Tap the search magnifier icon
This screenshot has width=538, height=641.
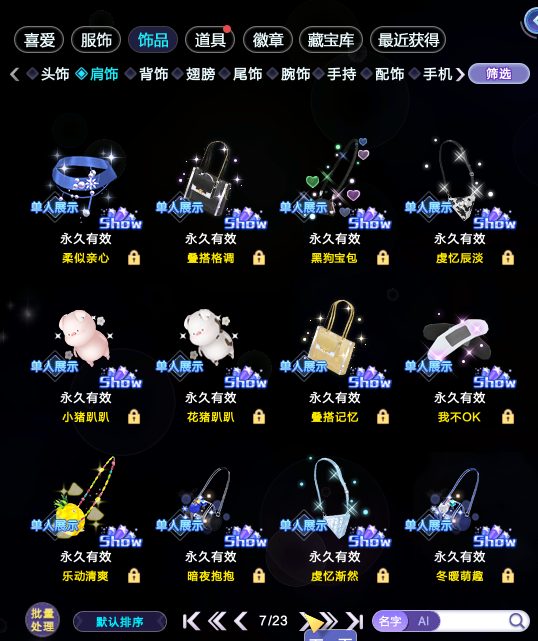(518, 621)
